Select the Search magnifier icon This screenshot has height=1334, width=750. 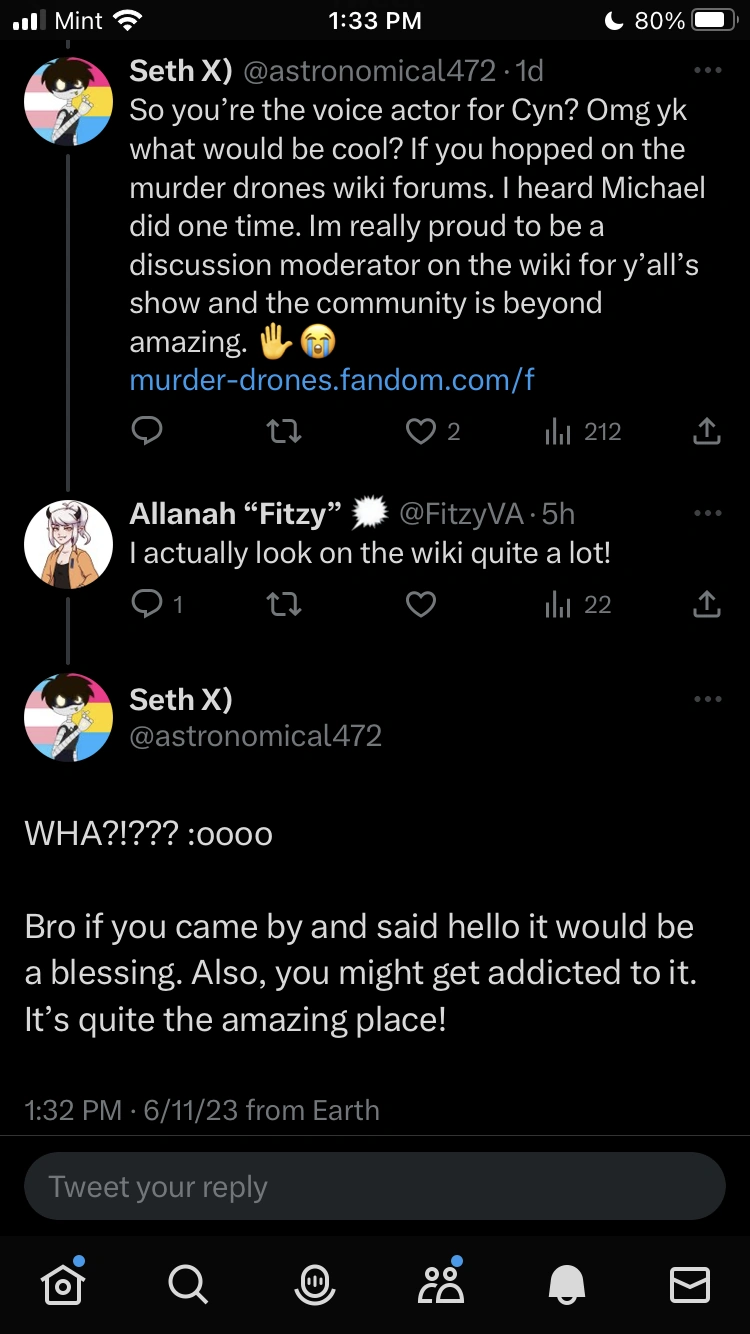[188, 1284]
